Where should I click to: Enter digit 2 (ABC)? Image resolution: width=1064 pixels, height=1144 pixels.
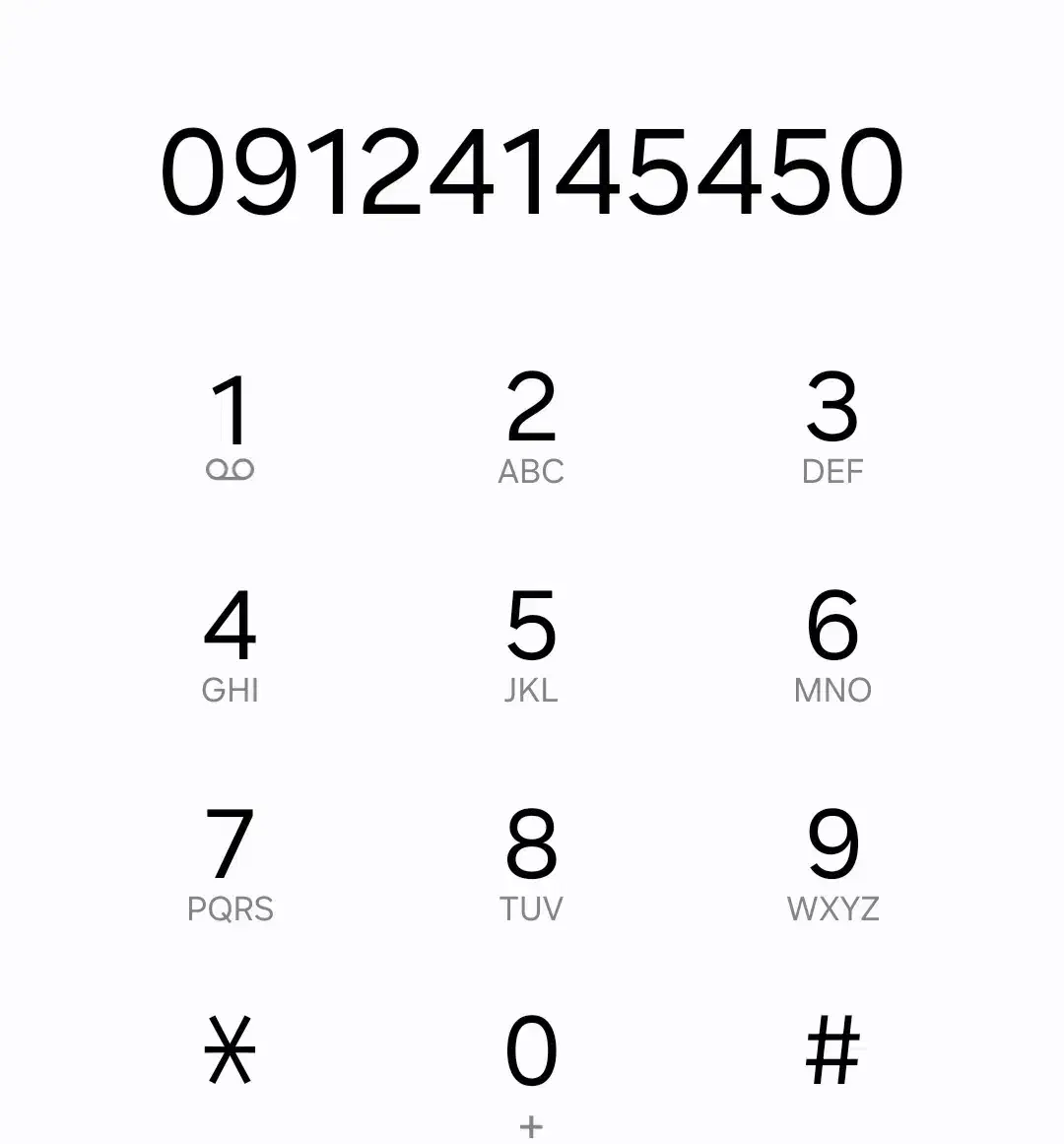[x=531, y=424]
